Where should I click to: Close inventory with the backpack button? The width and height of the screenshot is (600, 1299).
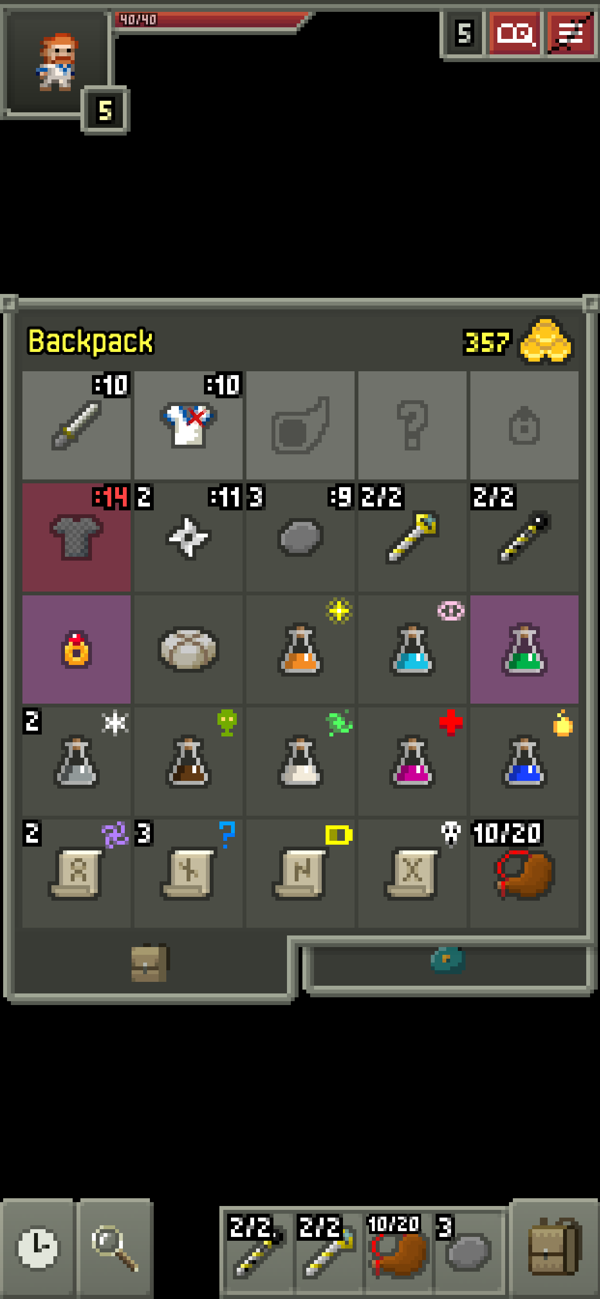[554, 1247]
